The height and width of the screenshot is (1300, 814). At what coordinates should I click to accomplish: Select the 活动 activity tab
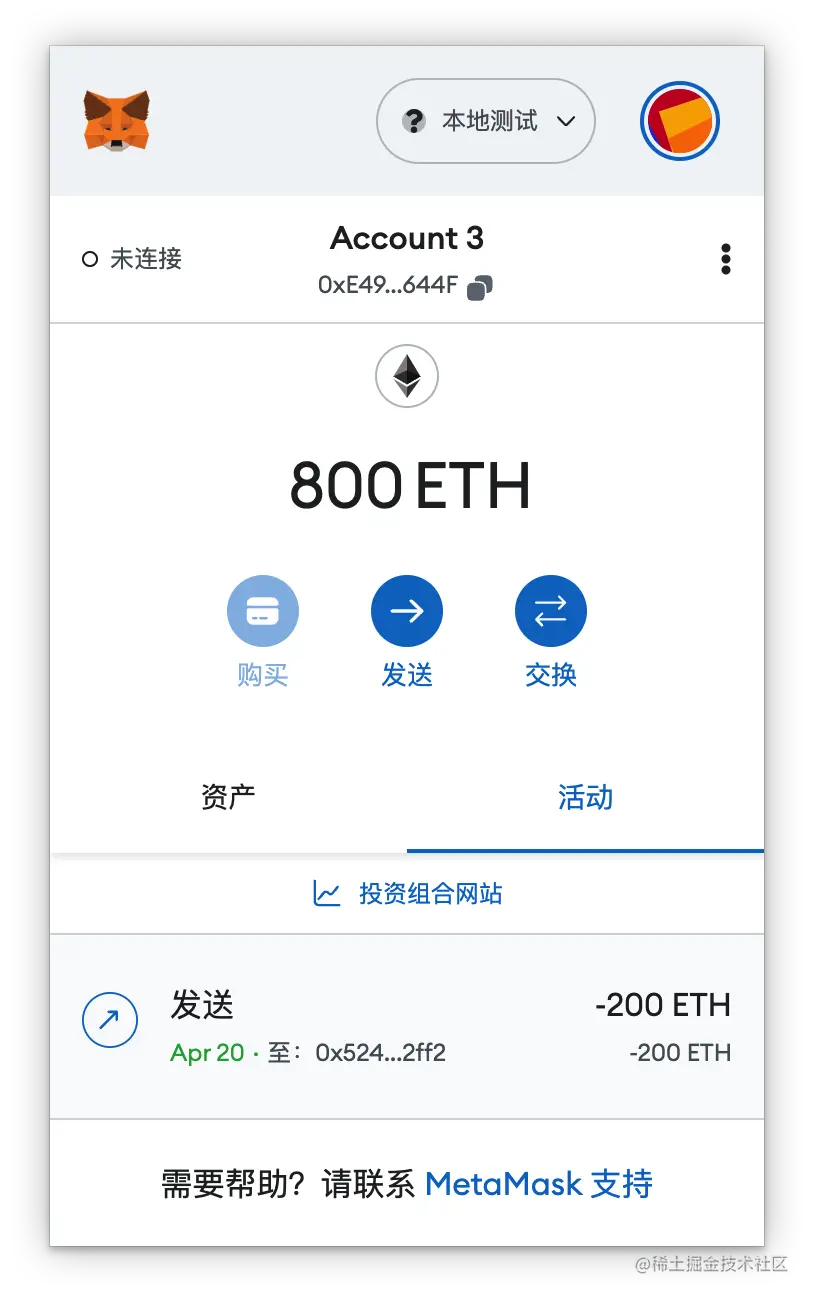click(x=585, y=798)
